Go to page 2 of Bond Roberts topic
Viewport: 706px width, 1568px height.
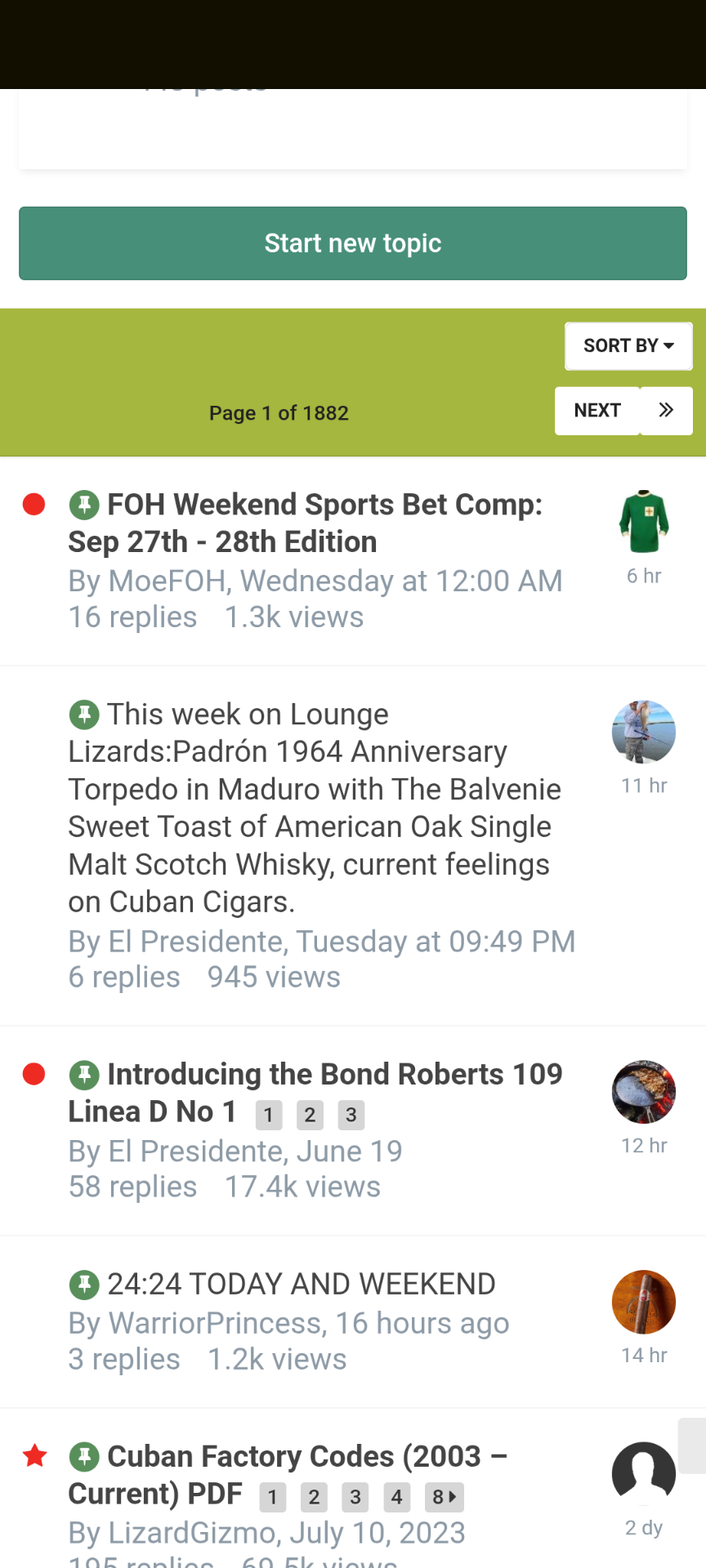310,1115
